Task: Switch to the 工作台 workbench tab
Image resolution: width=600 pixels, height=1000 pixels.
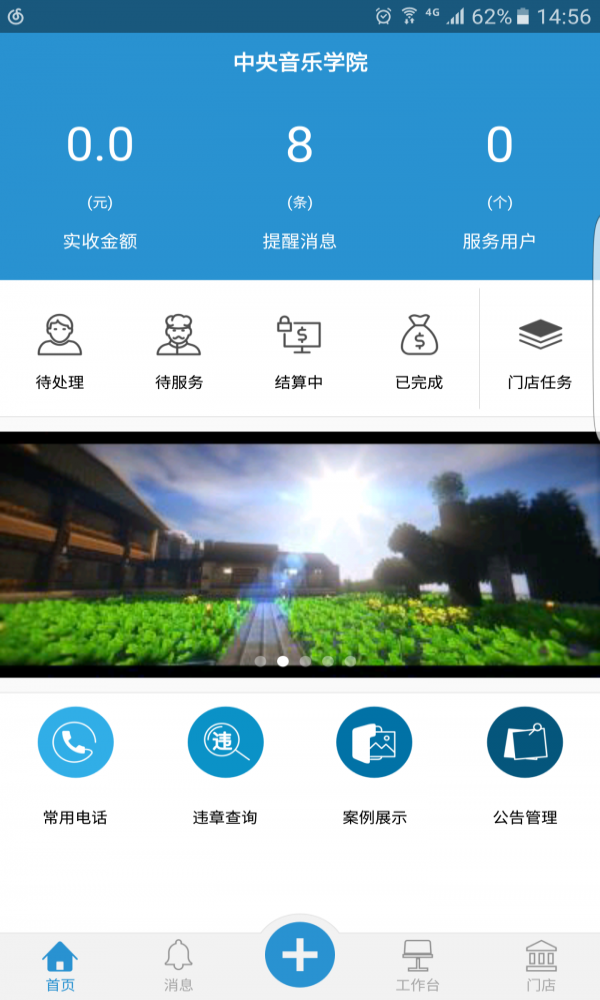Action: (x=418, y=966)
